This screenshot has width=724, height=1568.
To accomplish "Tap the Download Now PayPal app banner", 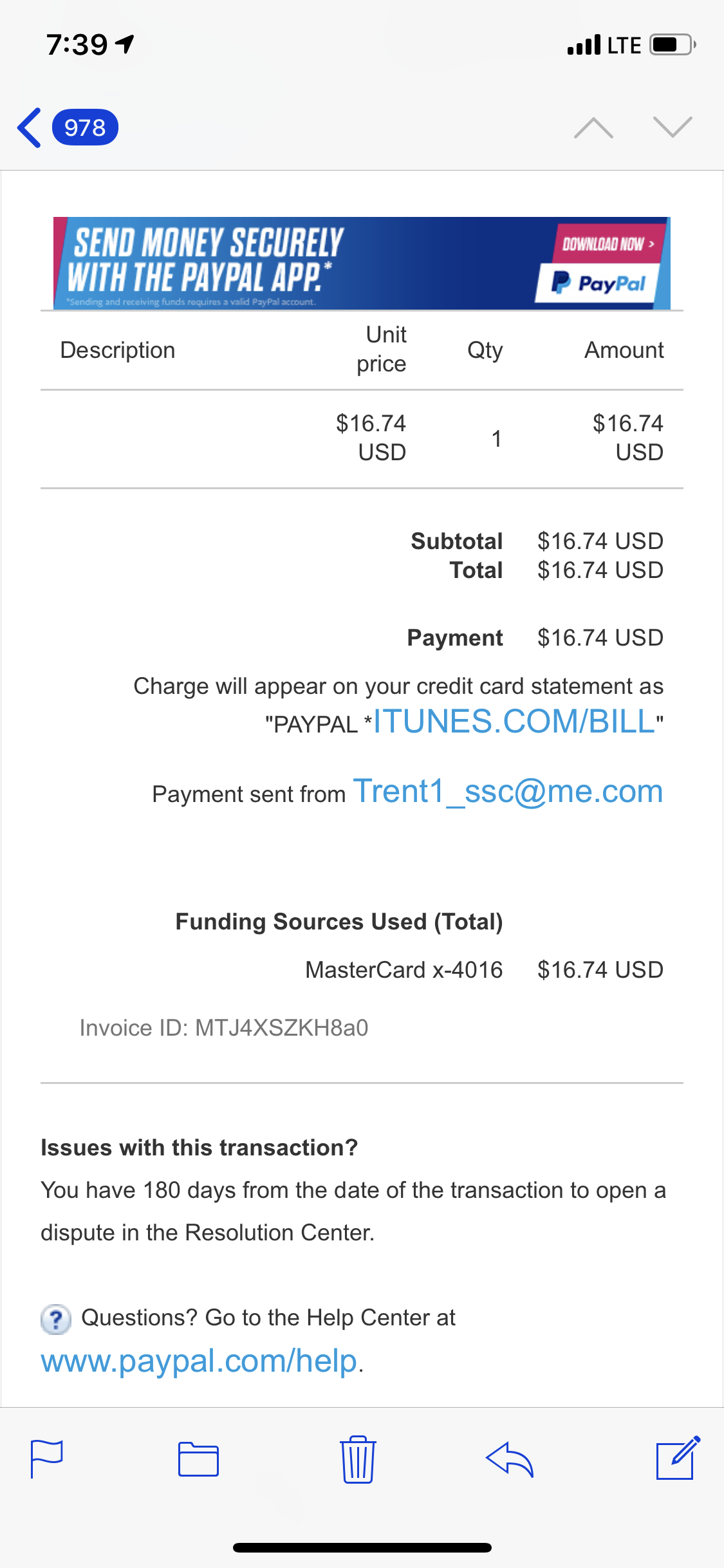I will point(362,263).
